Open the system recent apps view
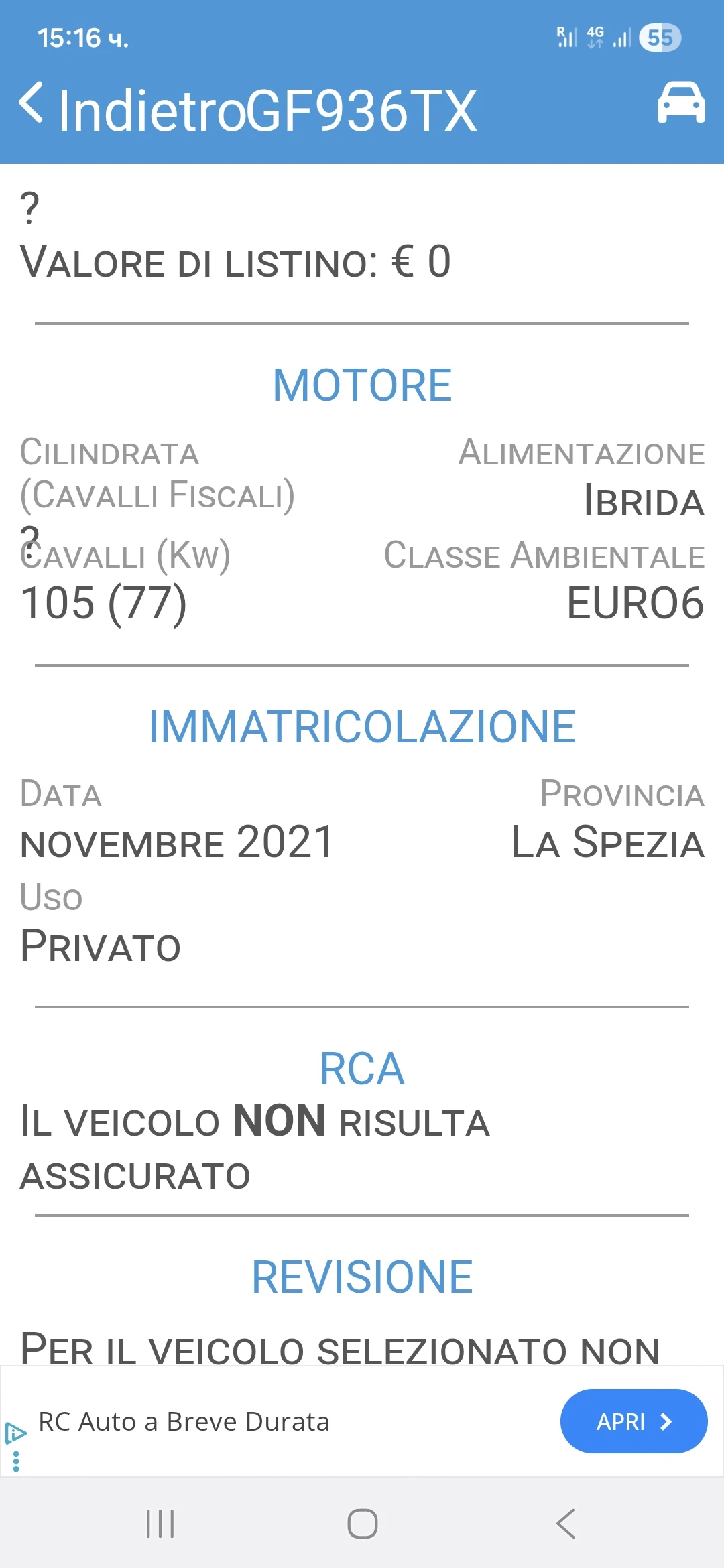 point(160,1524)
